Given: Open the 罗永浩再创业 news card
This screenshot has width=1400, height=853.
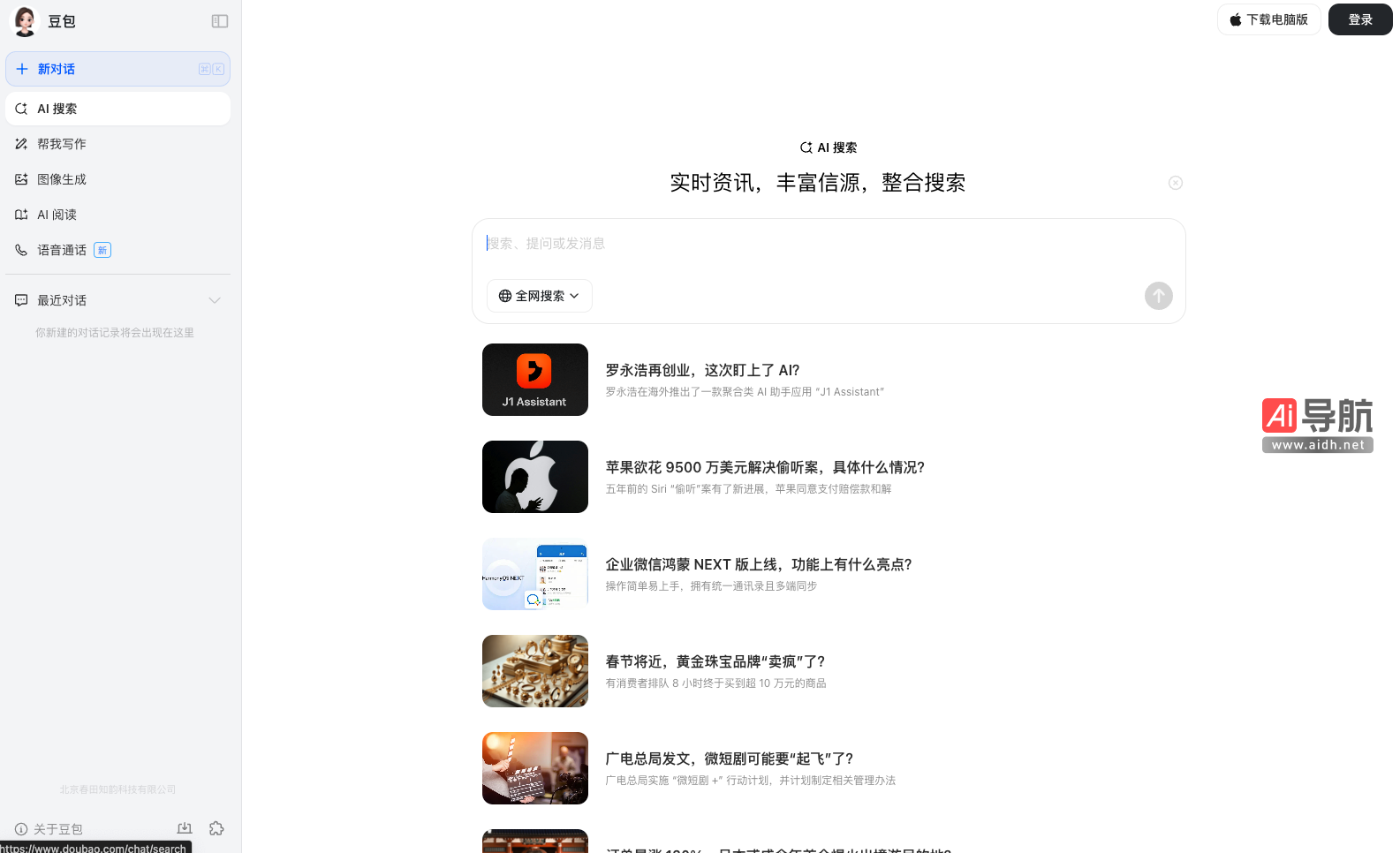Looking at the screenshot, I should [702, 371].
